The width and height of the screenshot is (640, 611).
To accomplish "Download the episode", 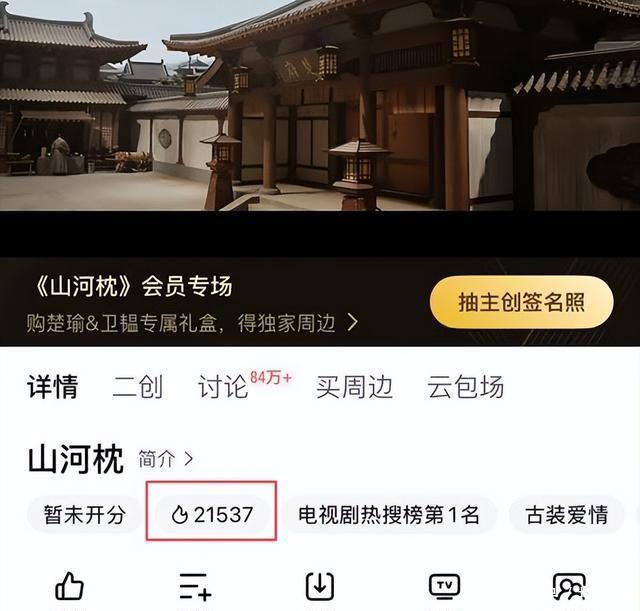I will pyautogui.click(x=320, y=587).
